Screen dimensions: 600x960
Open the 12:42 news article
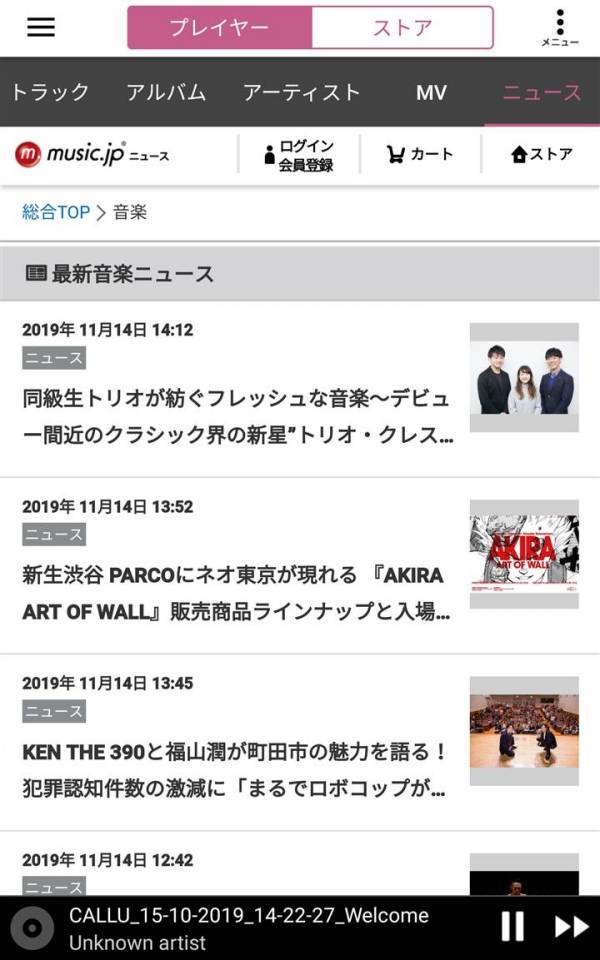[237, 870]
